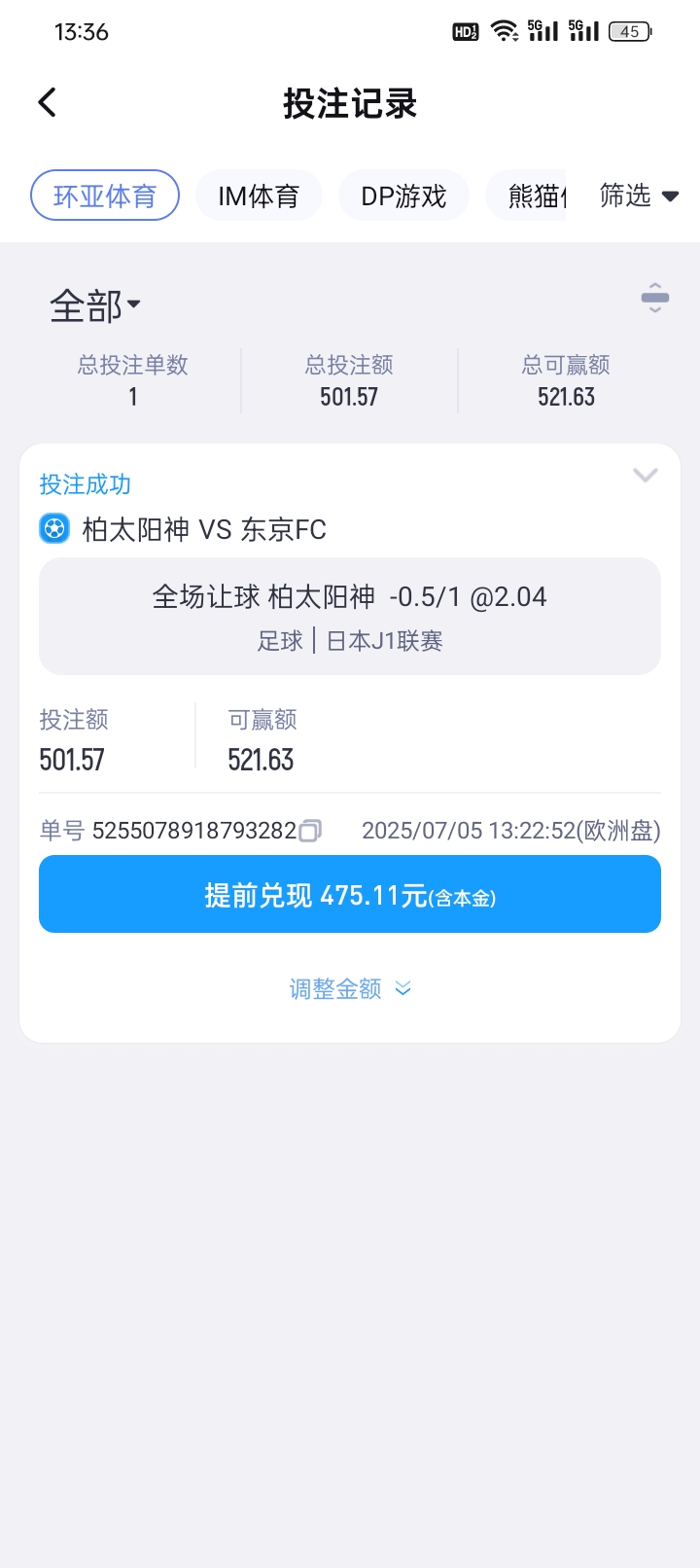
Task: Switch to the IM体育 tab
Action: pos(259,196)
